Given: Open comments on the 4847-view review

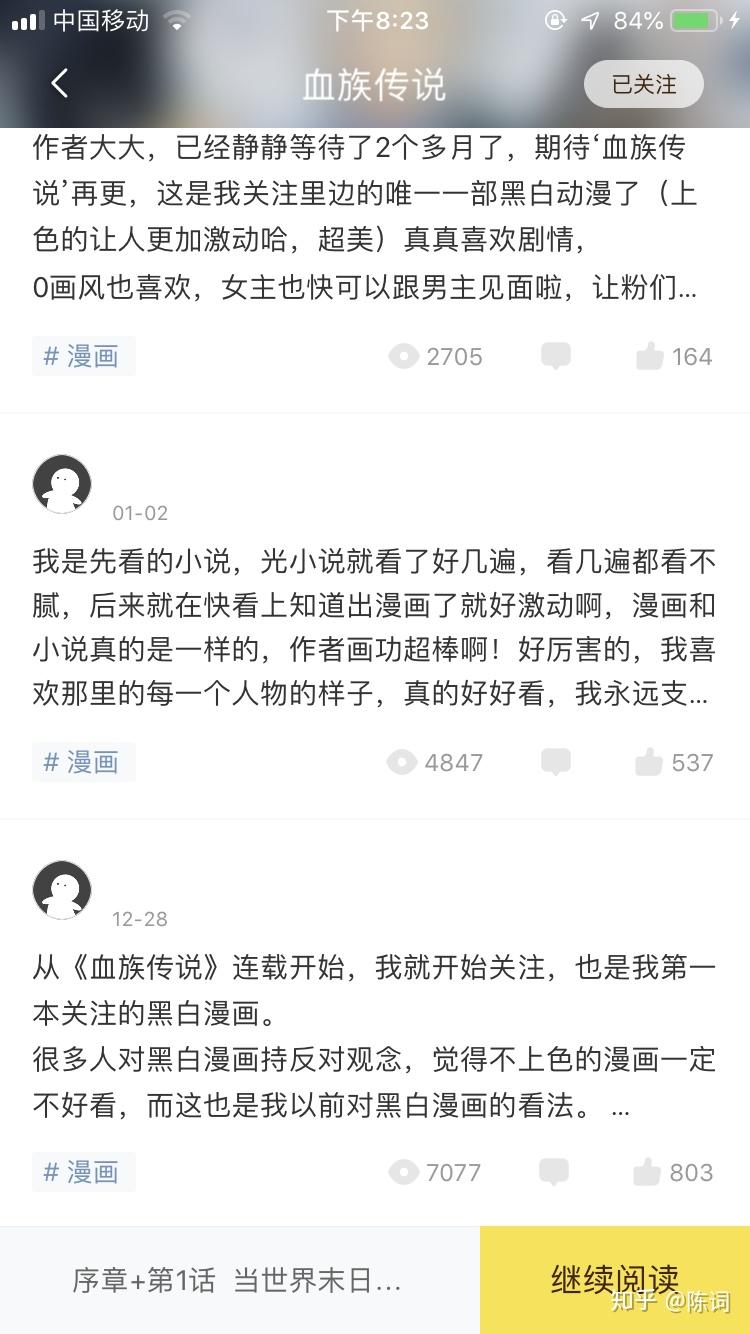Looking at the screenshot, I should [556, 762].
